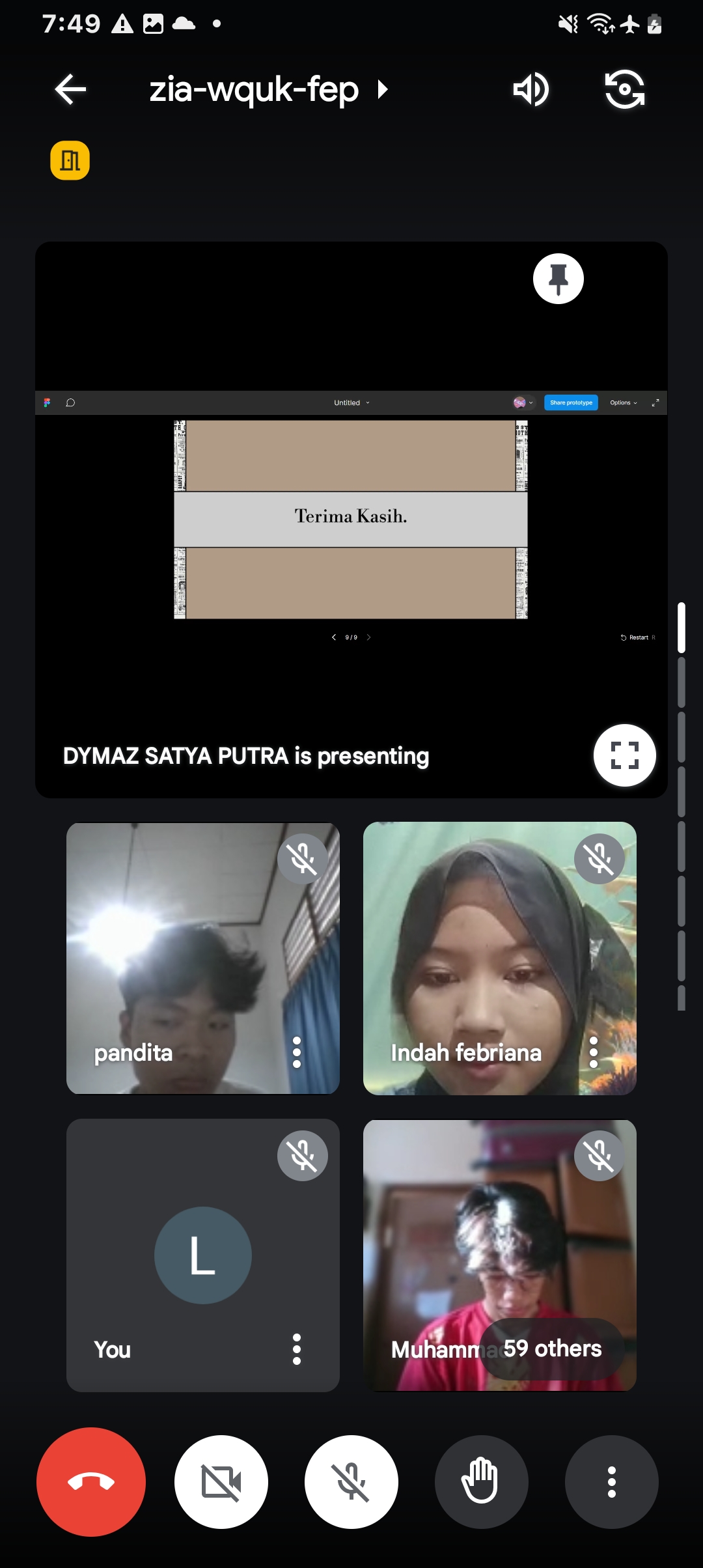This screenshot has height=1568, width=703.
Task: Open the yellow breakout room badge
Action: click(x=70, y=160)
